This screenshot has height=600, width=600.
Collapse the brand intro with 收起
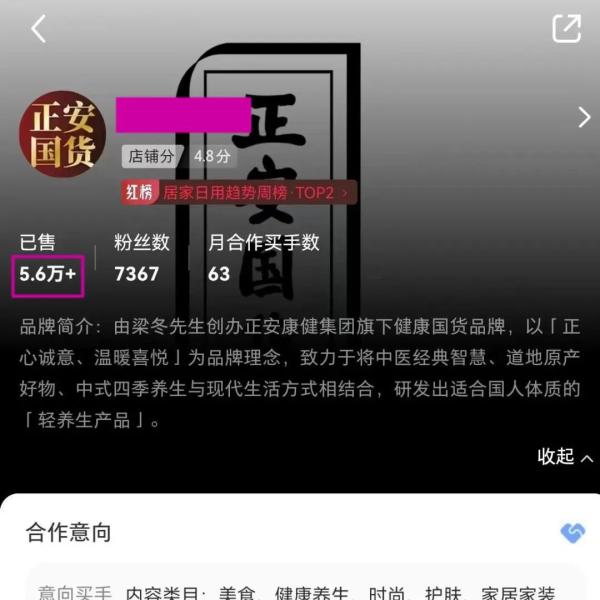point(564,456)
